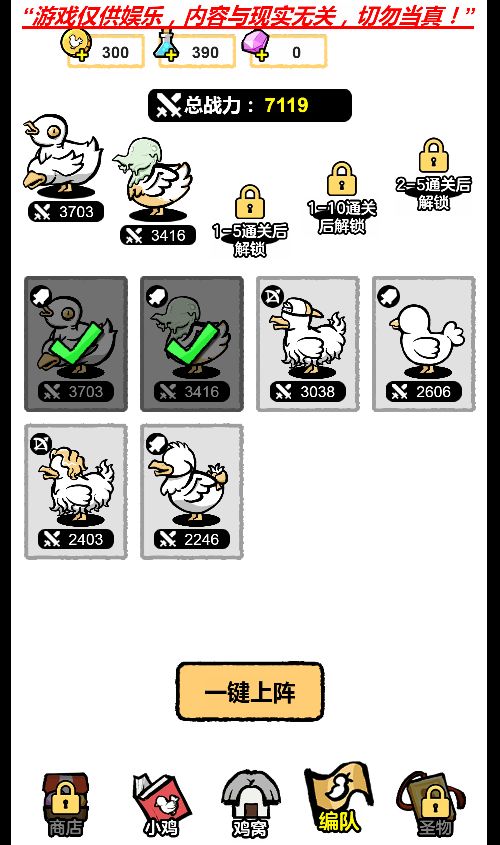Remove the deployed 3416-power chick from the lineup
This screenshot has height=845, width=500.
155,191
